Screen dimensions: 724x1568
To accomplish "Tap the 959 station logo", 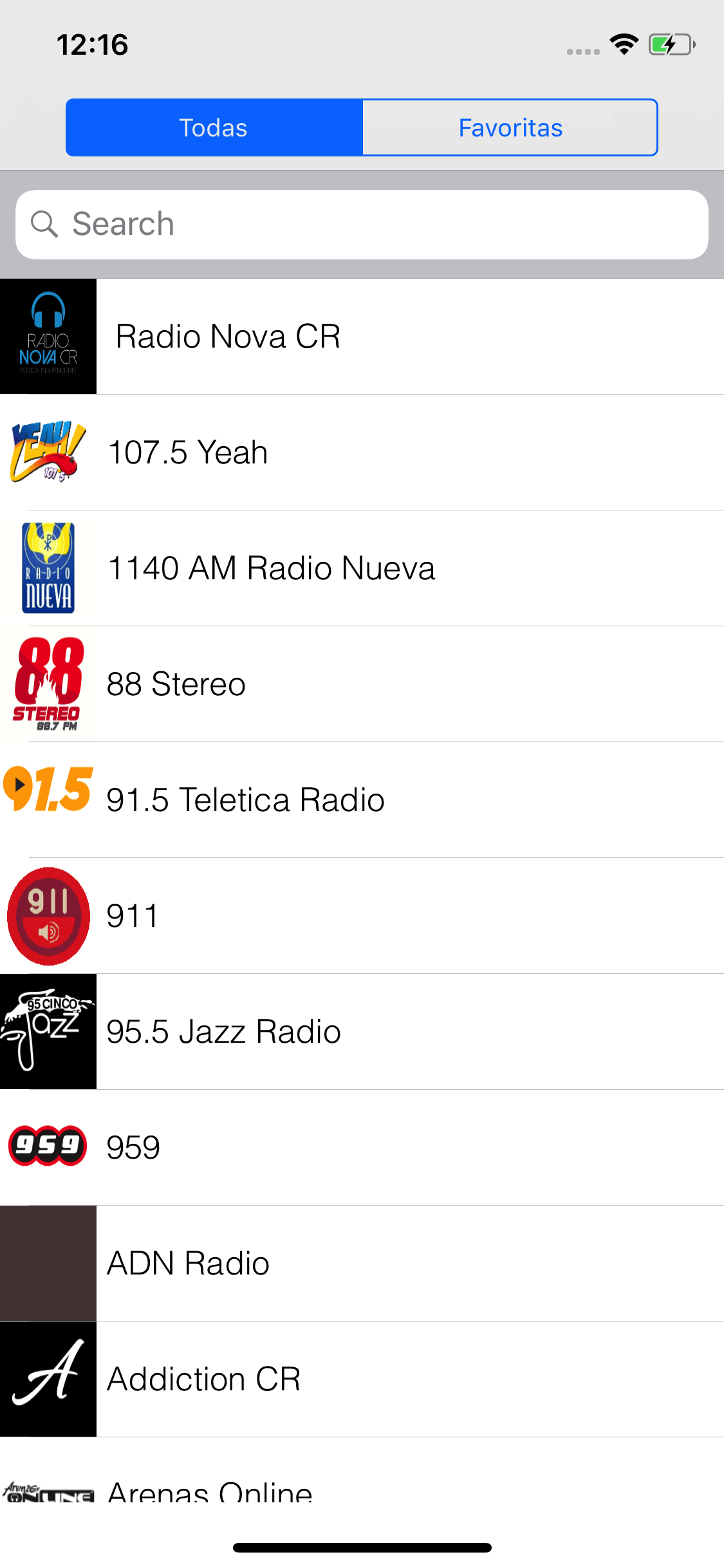I will coord(46,1147).
